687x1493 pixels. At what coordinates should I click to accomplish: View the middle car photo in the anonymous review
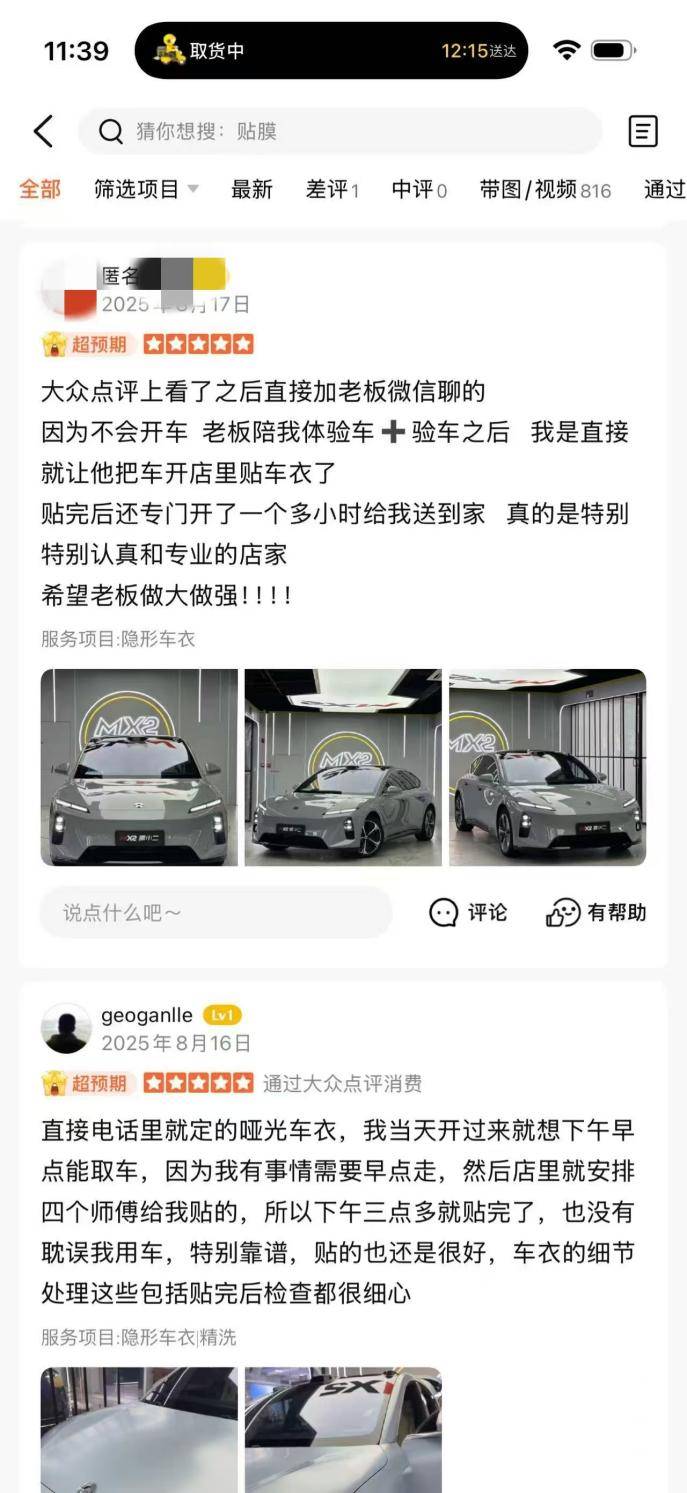click(343, 767)
